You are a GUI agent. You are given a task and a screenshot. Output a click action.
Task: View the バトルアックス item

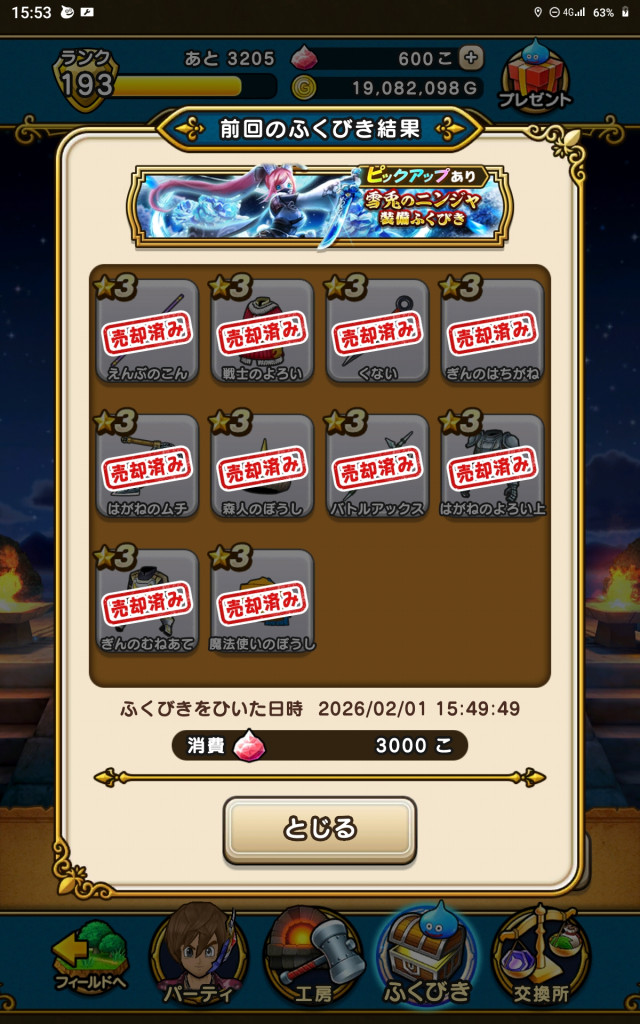(377, 467)
